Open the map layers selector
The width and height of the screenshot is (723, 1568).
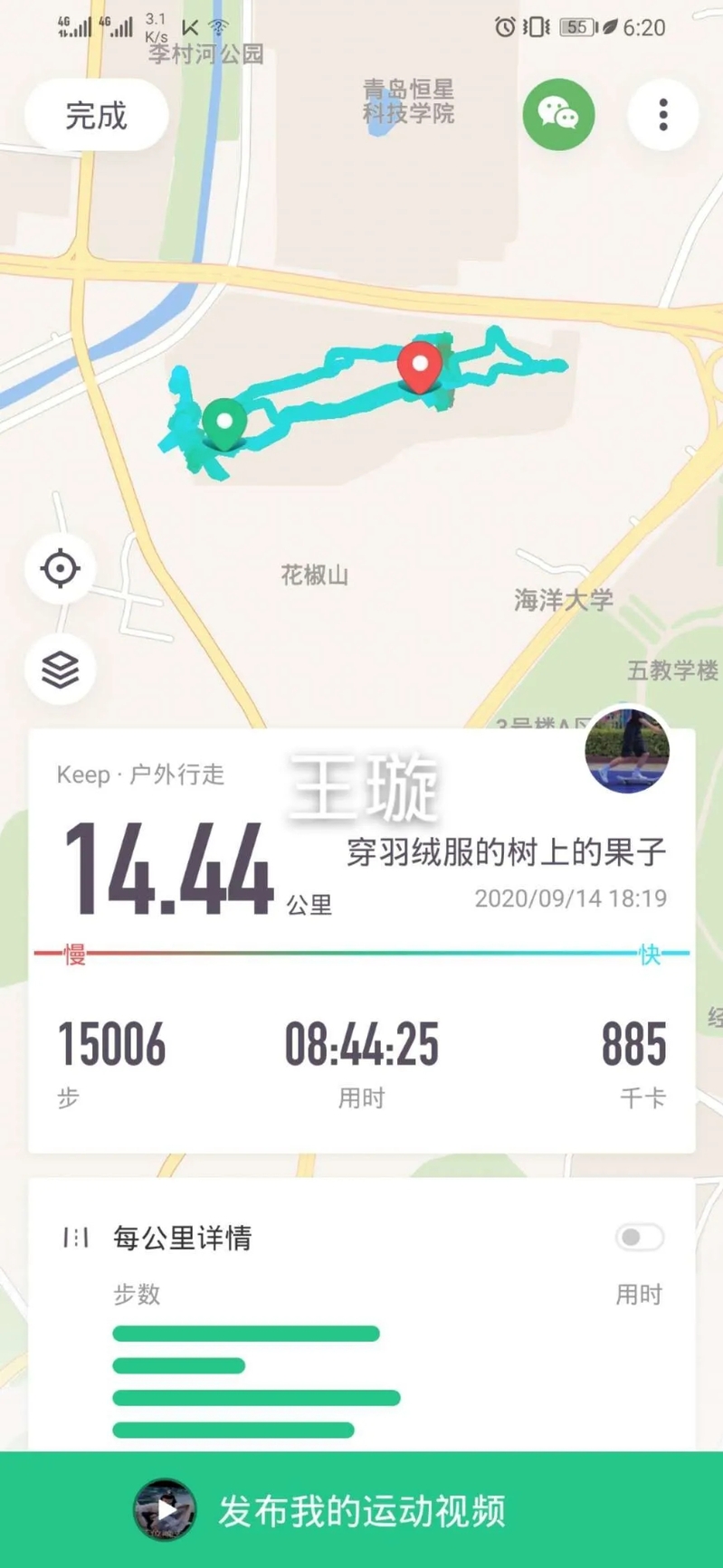click(x=61, y=670)
